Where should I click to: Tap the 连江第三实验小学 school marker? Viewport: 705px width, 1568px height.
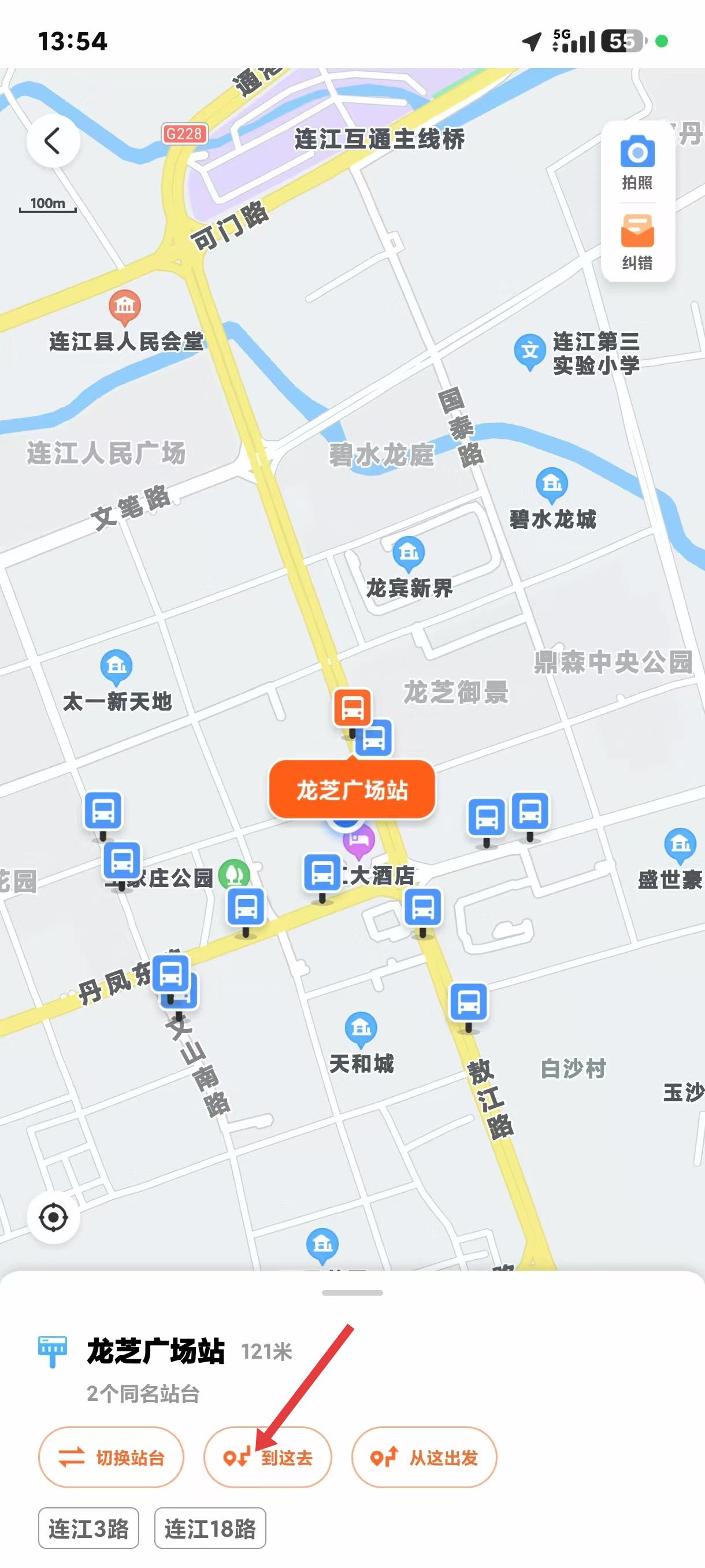pyautogui.click(x=530, y=351)
